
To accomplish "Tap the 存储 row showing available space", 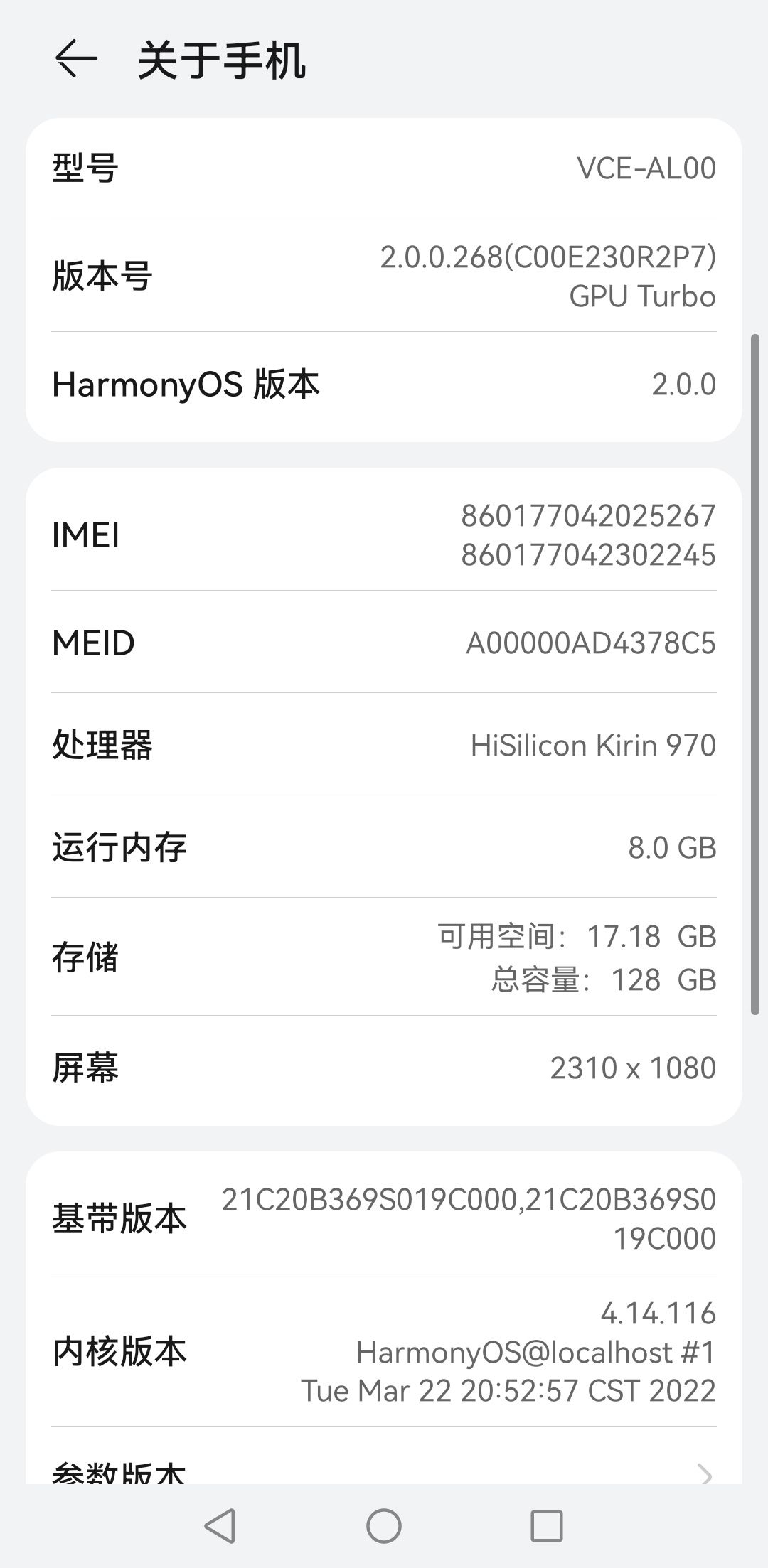I will 384,958.
